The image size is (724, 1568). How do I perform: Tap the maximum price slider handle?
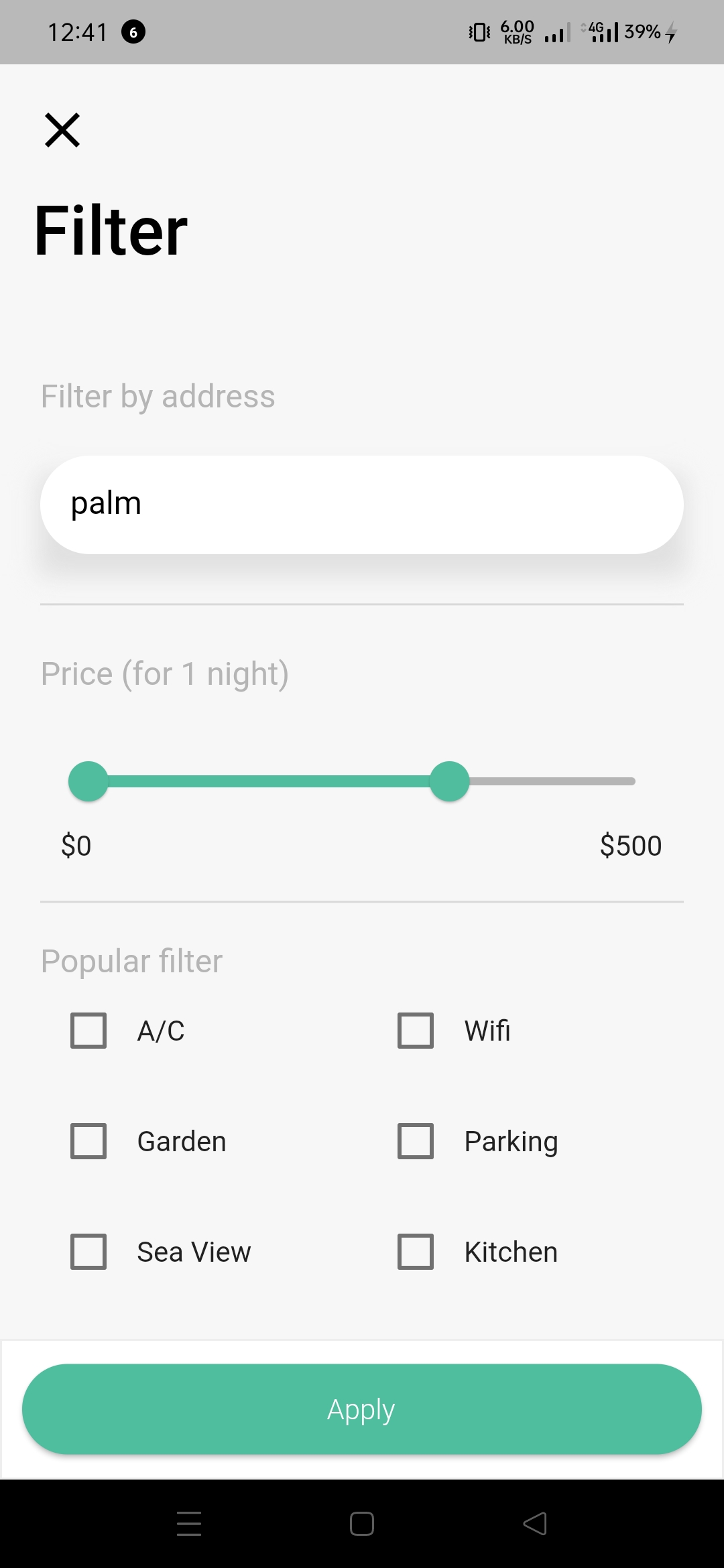coord(449,781)
